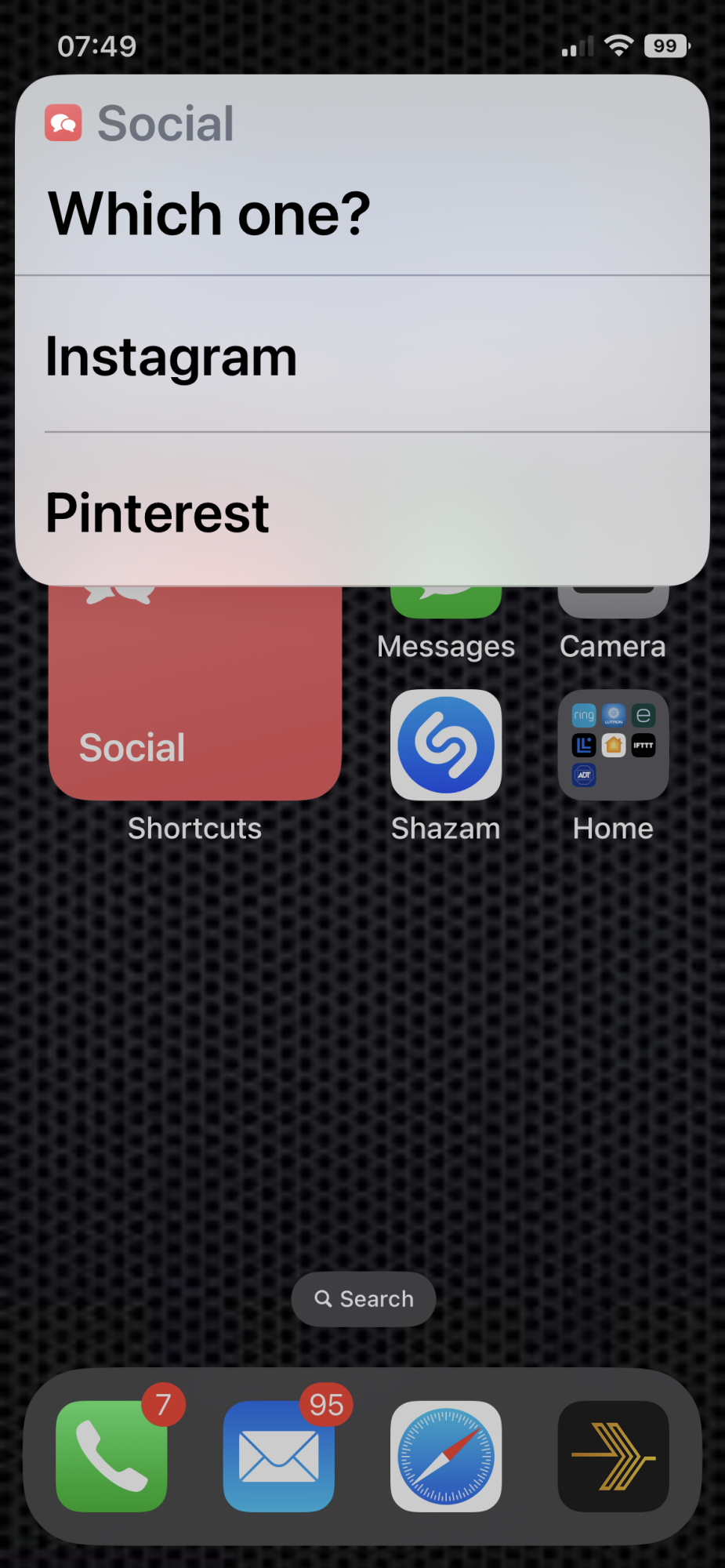The image size is (725, 1568).
Task: Tap the Search pill
Action: click(364, 1299)
